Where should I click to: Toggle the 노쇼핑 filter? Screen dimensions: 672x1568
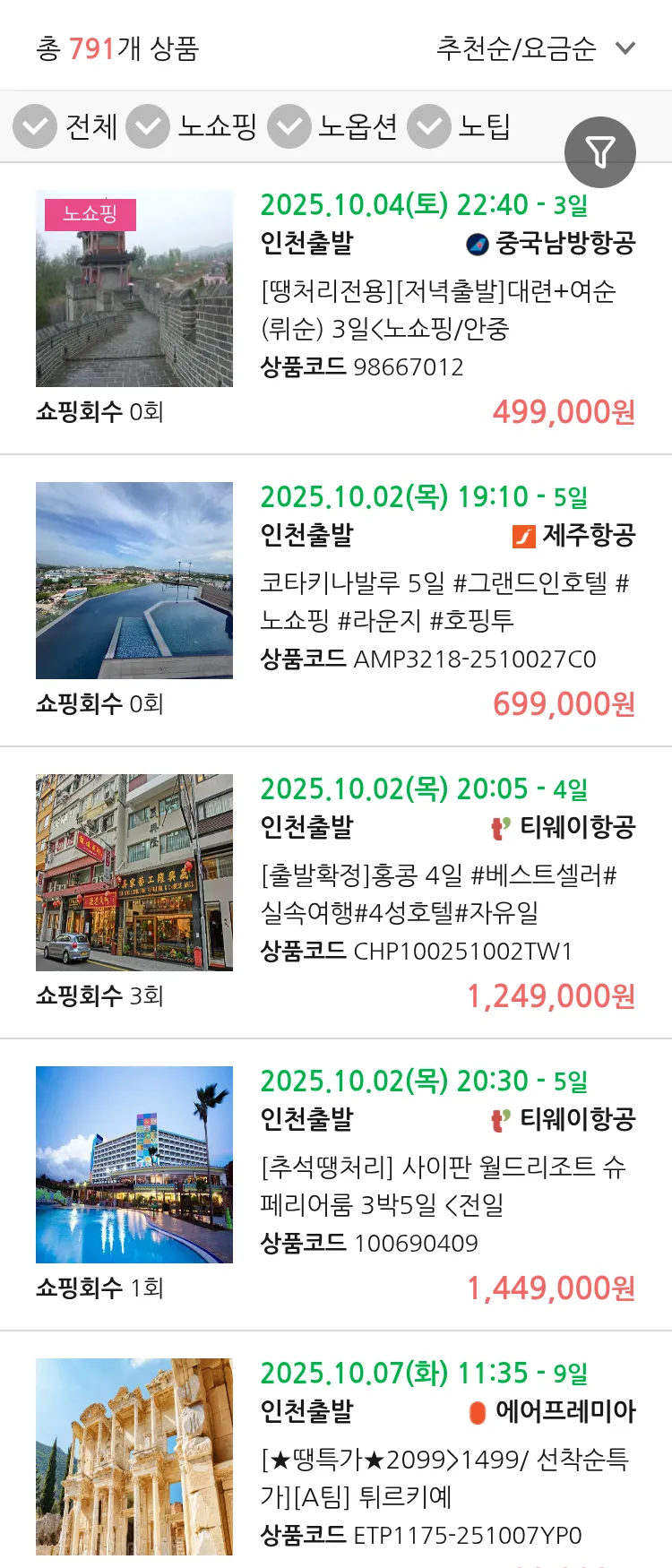click(149, 126)
